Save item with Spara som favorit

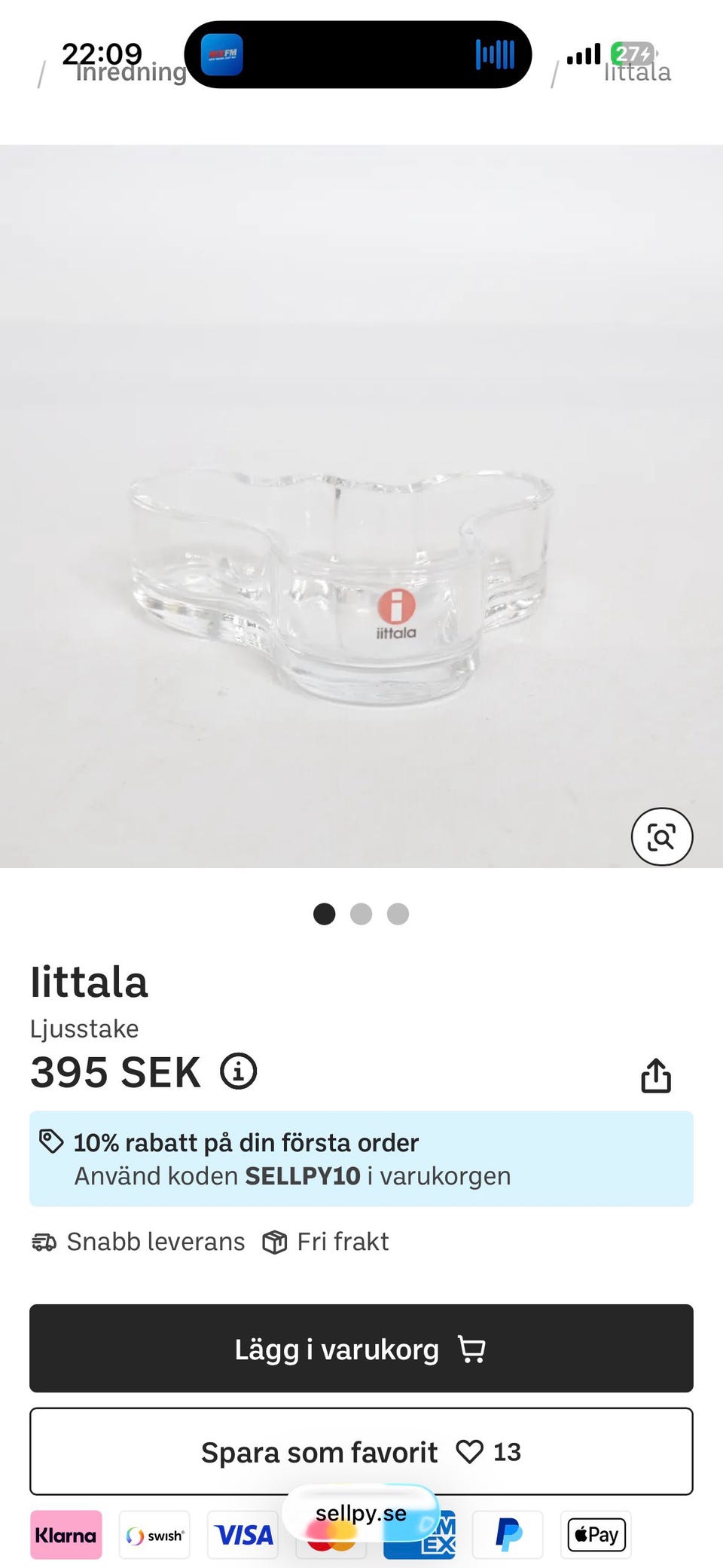pos(361,1451)
